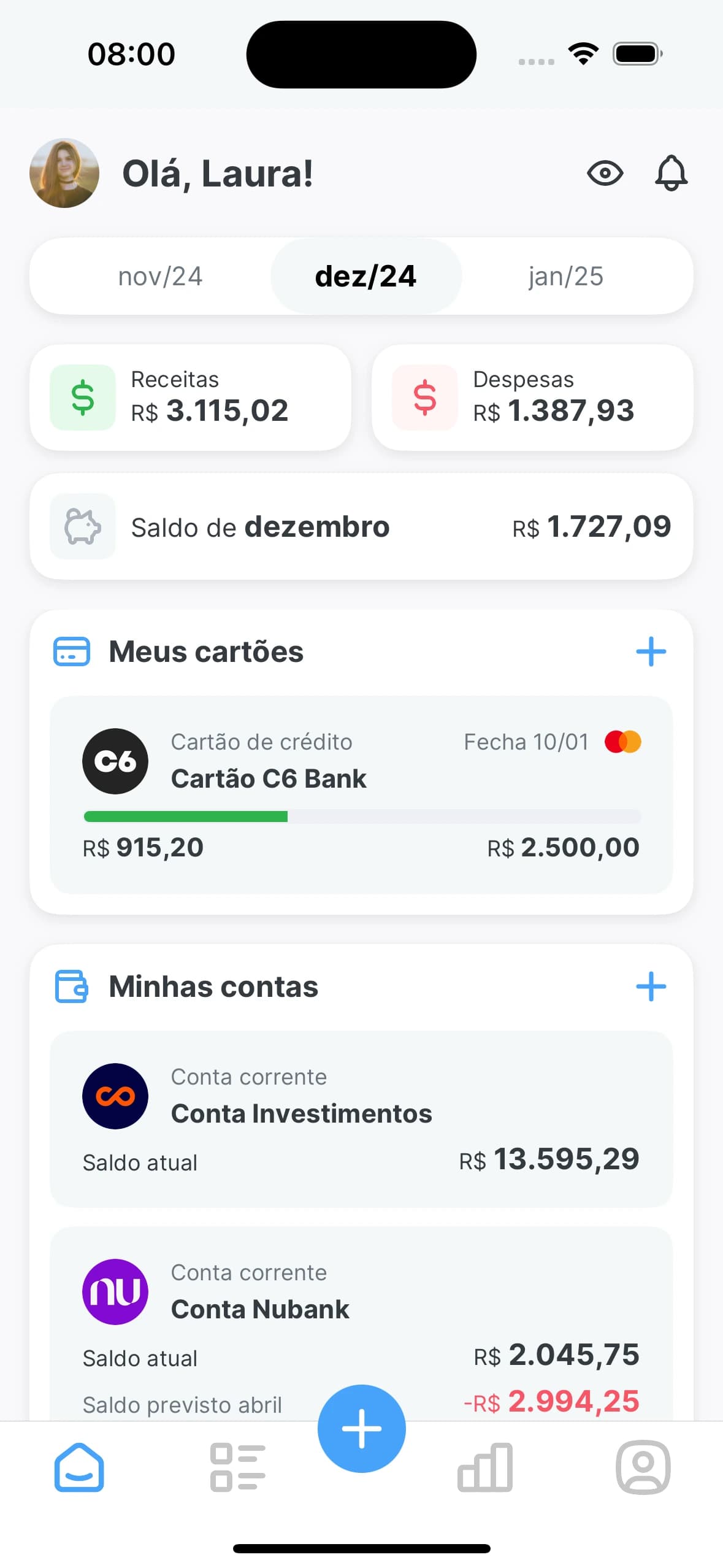Open Laura's profile picture
This screenshot has height=1568, width=723.
(64, 174)
